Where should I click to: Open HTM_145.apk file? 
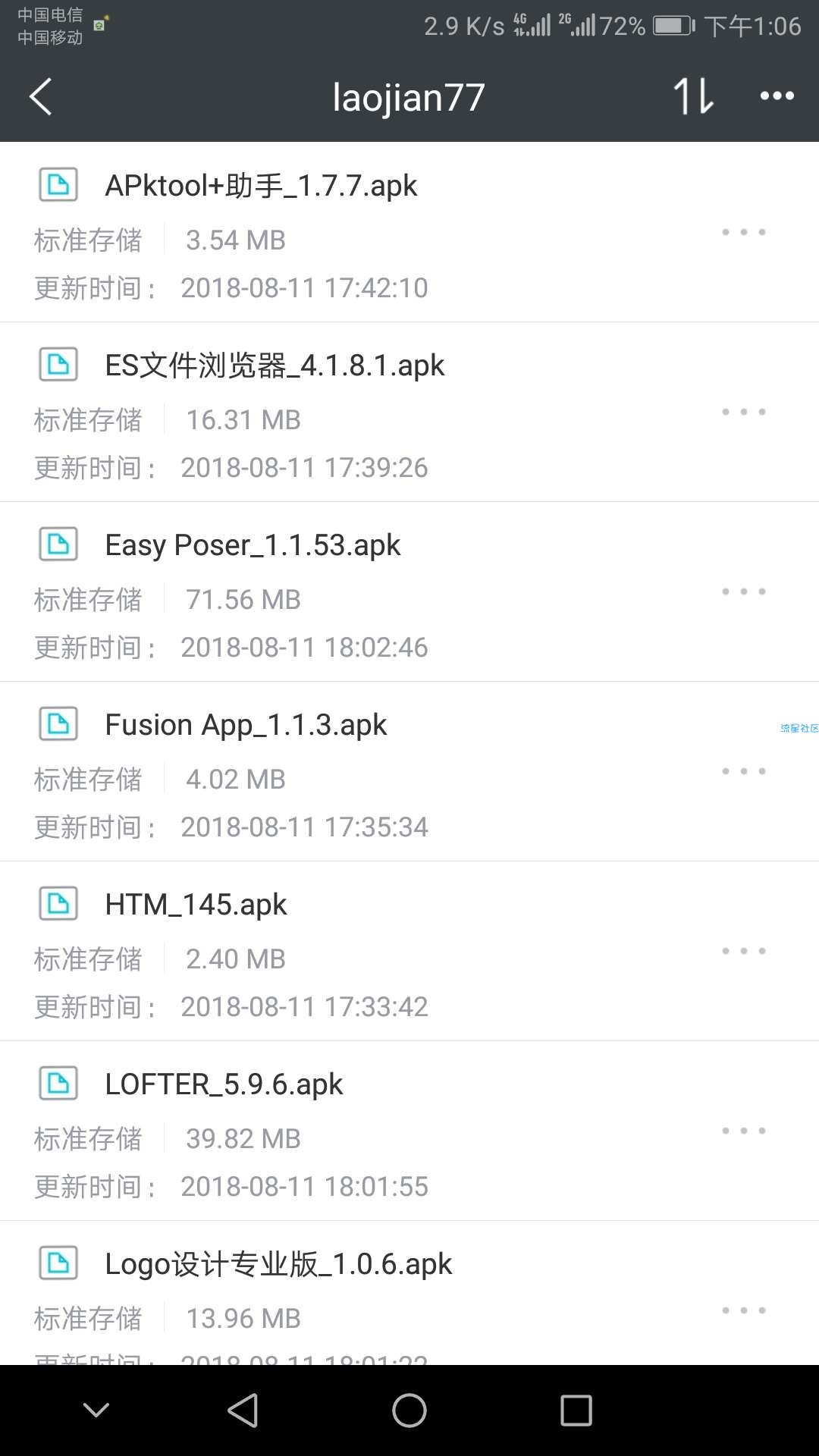coord(409,951)
